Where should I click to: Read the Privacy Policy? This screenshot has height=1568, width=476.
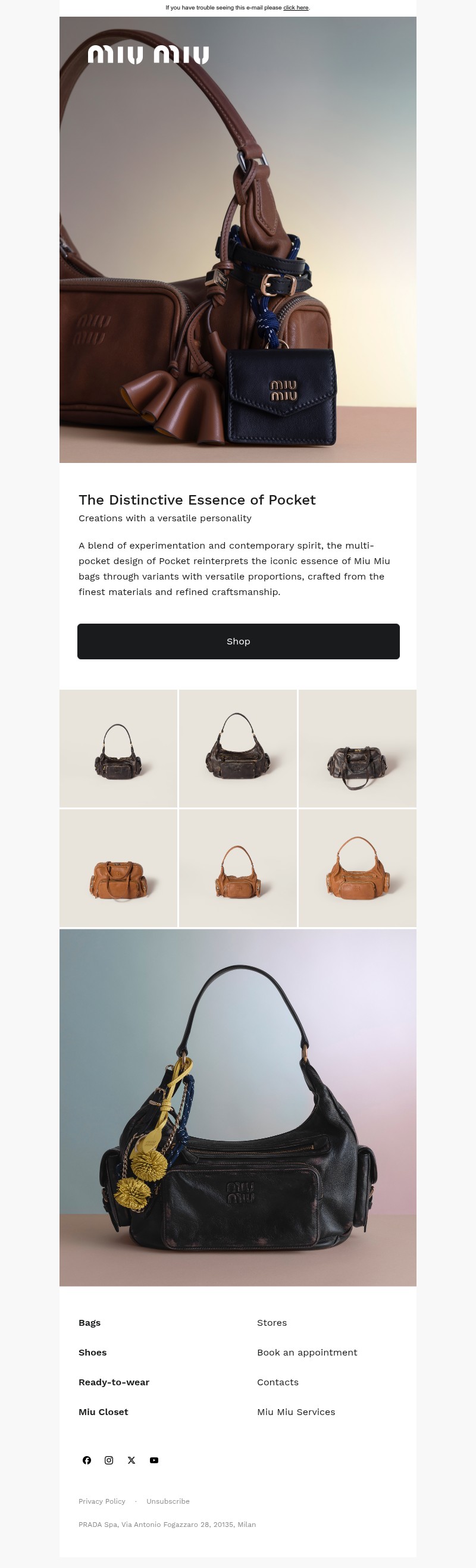102,1502
